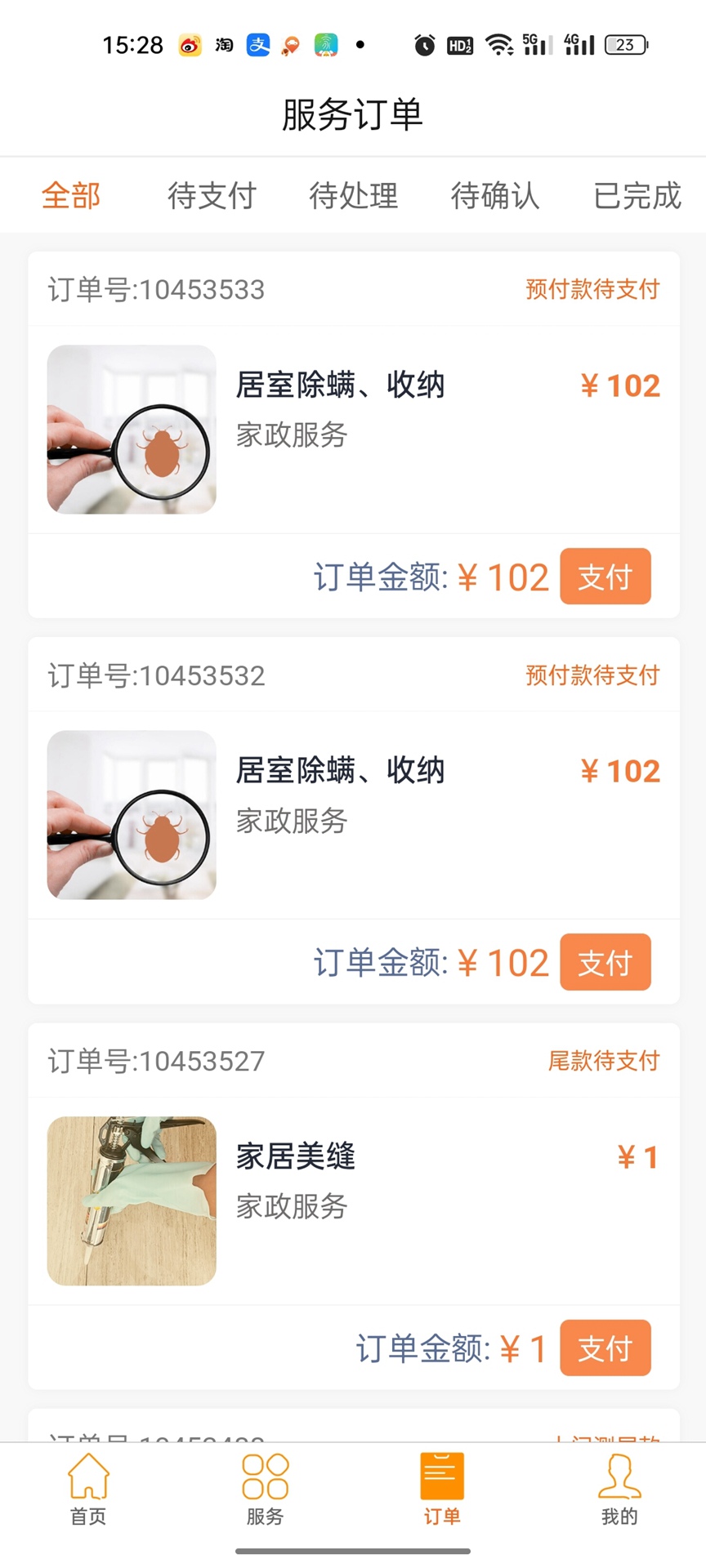The image size is (706, 1568).
Task: Switch to 我的 profile tab
Action: [619, 1490]
